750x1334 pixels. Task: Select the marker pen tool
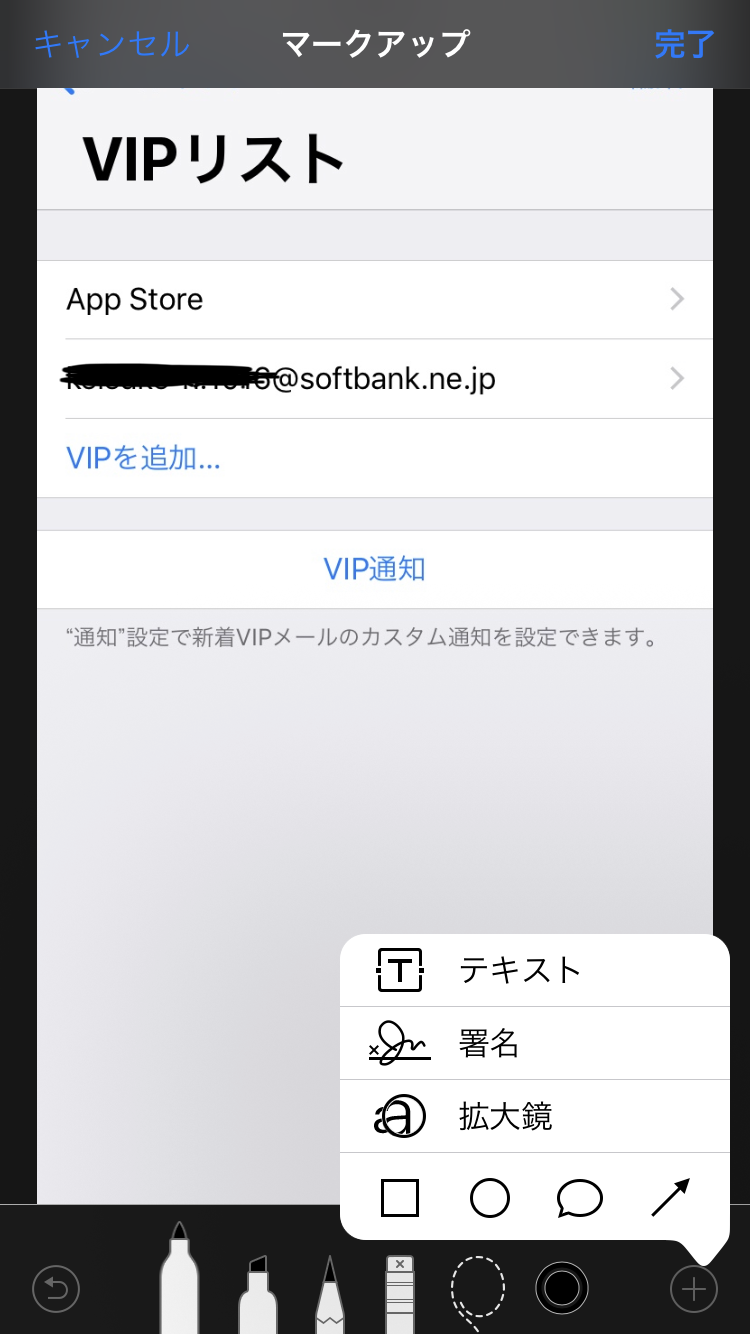click(179, 1280)
